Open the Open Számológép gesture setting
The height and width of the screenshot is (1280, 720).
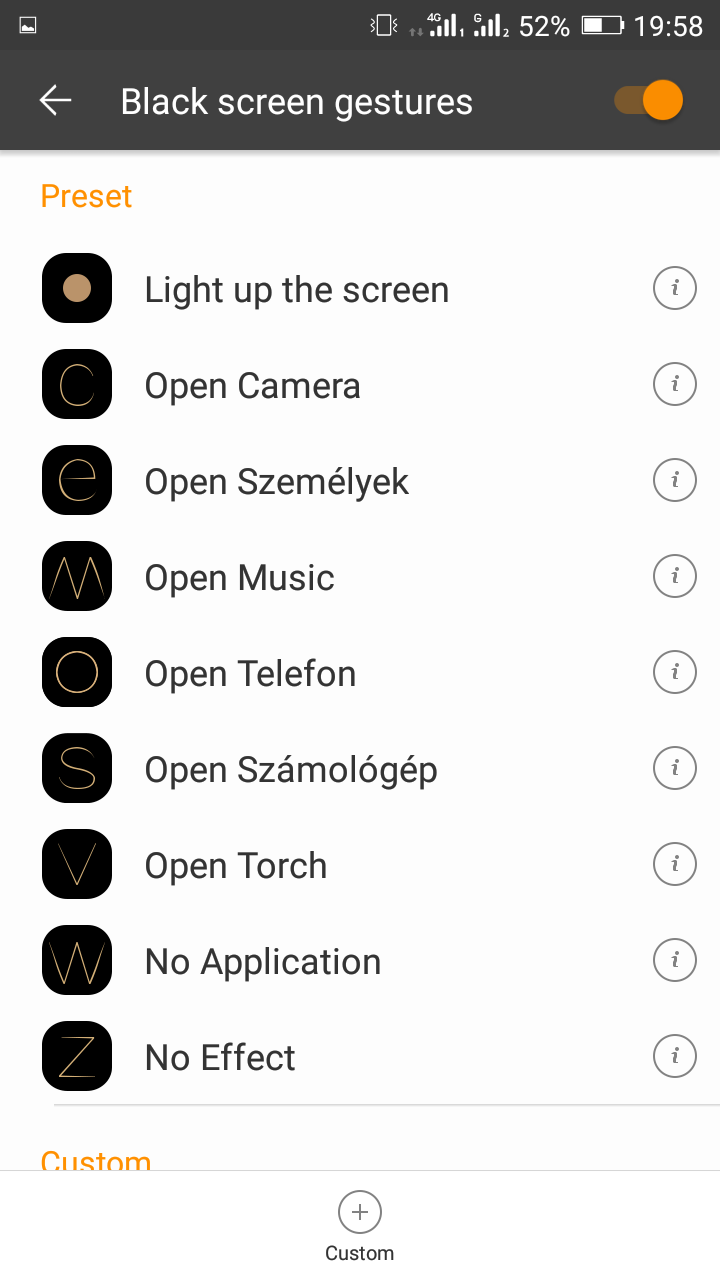coord(360,770)
